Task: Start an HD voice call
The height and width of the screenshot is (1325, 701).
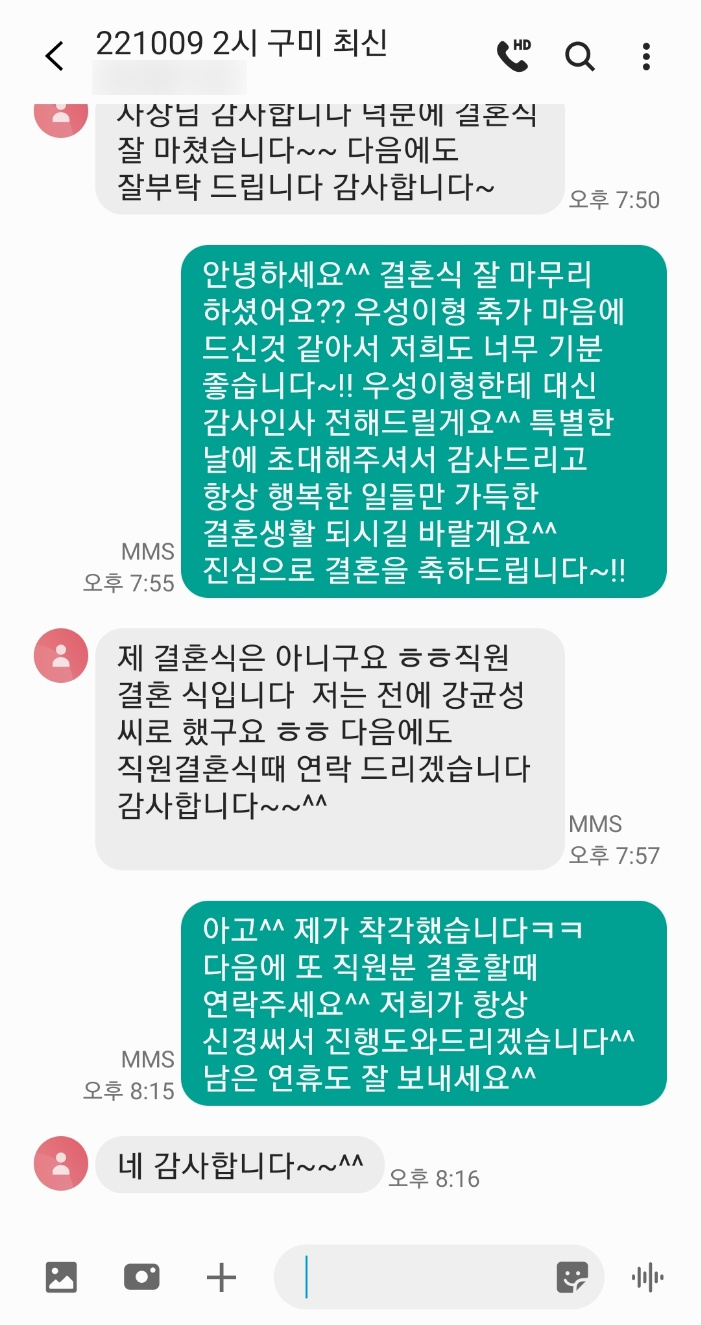Action: (x=514, y=56)
